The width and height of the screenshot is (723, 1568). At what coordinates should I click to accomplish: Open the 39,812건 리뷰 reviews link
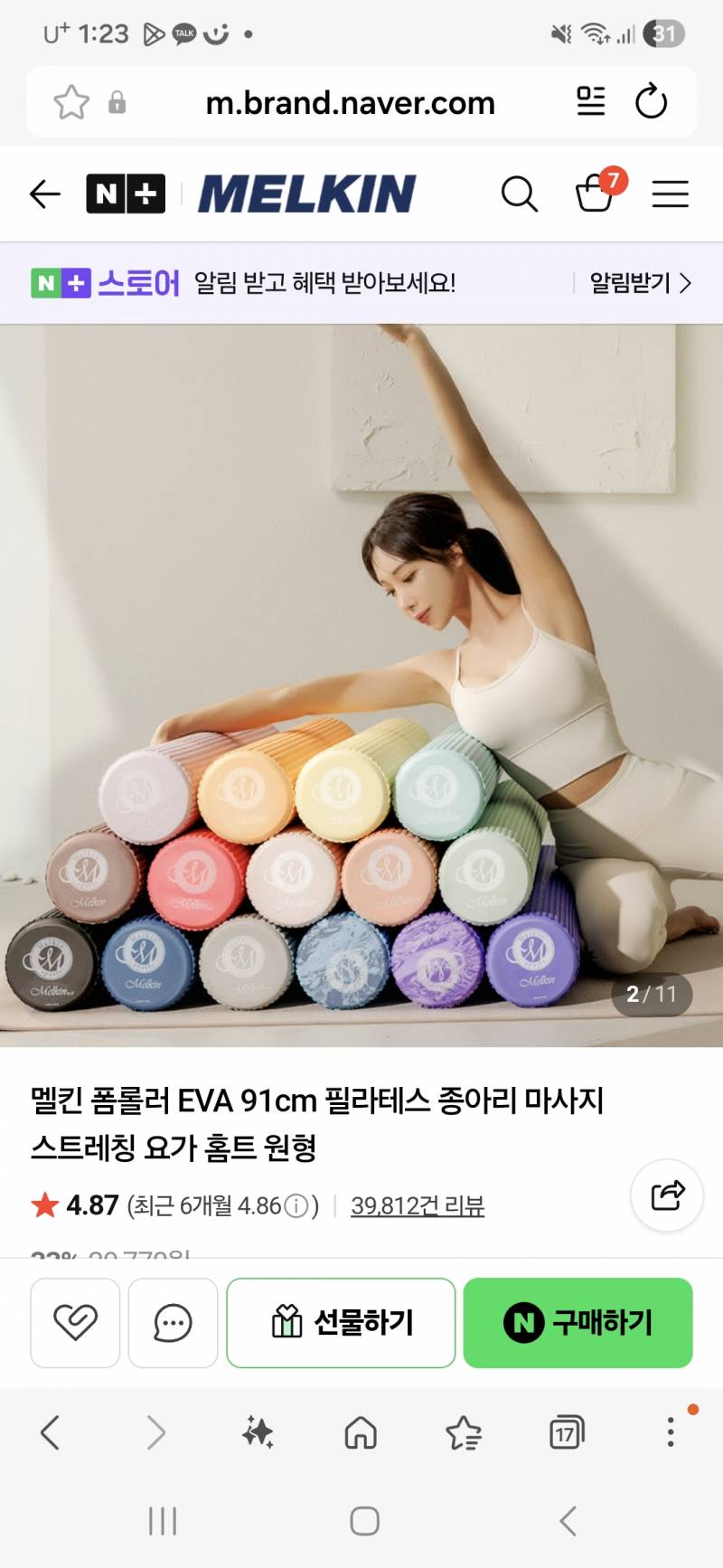tap(418, 1205)
